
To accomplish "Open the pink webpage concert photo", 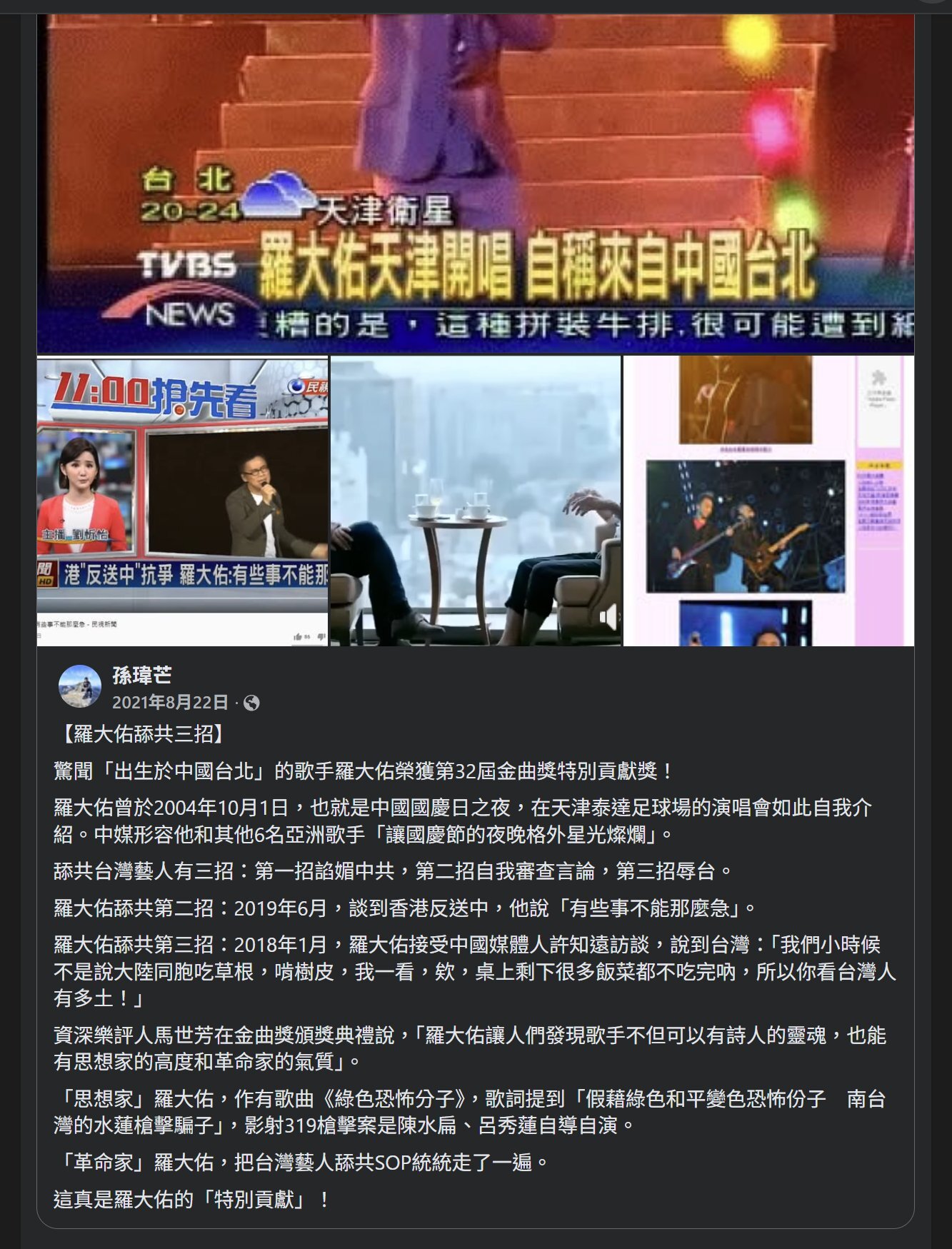I will (768, 501).
